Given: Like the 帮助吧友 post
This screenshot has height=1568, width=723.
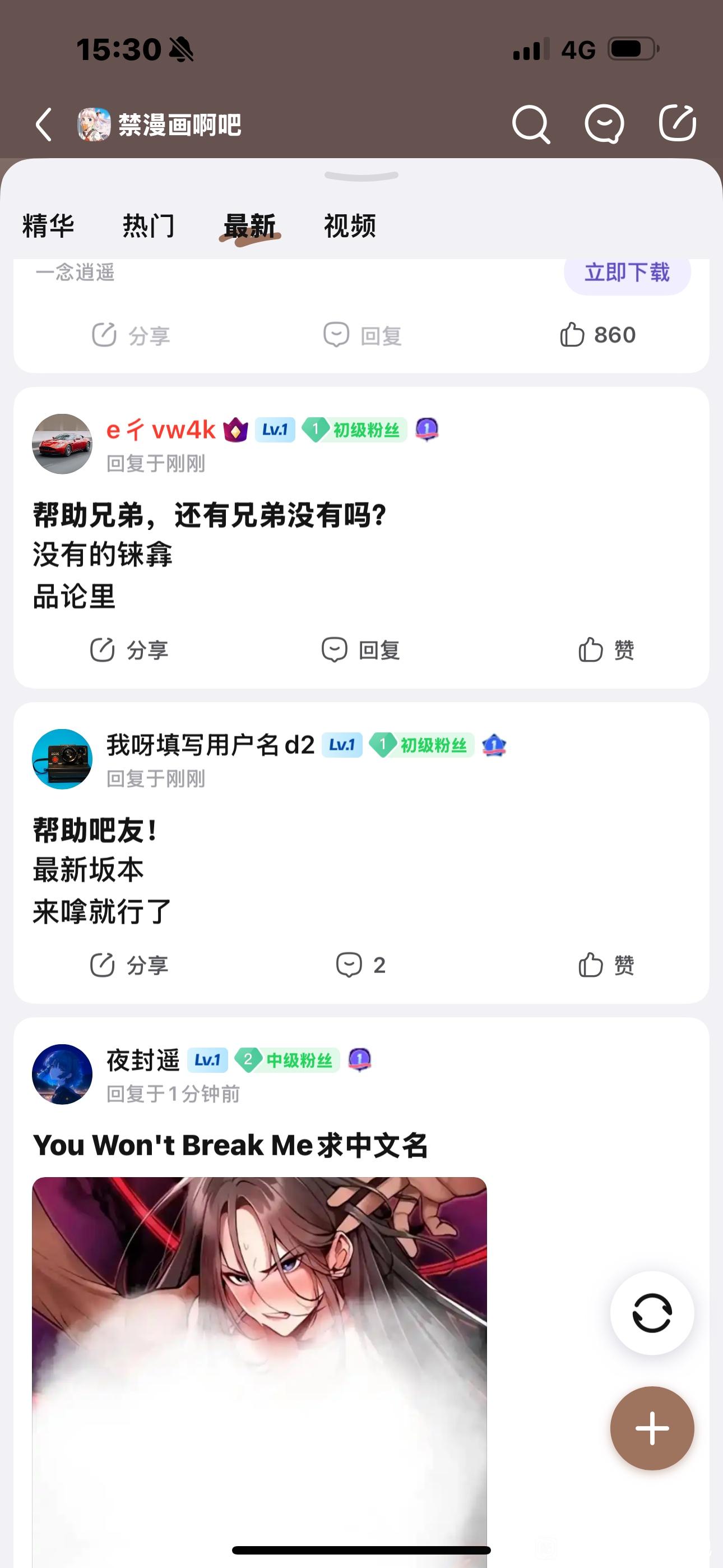Looking at the screenshot, I should 606,965.
